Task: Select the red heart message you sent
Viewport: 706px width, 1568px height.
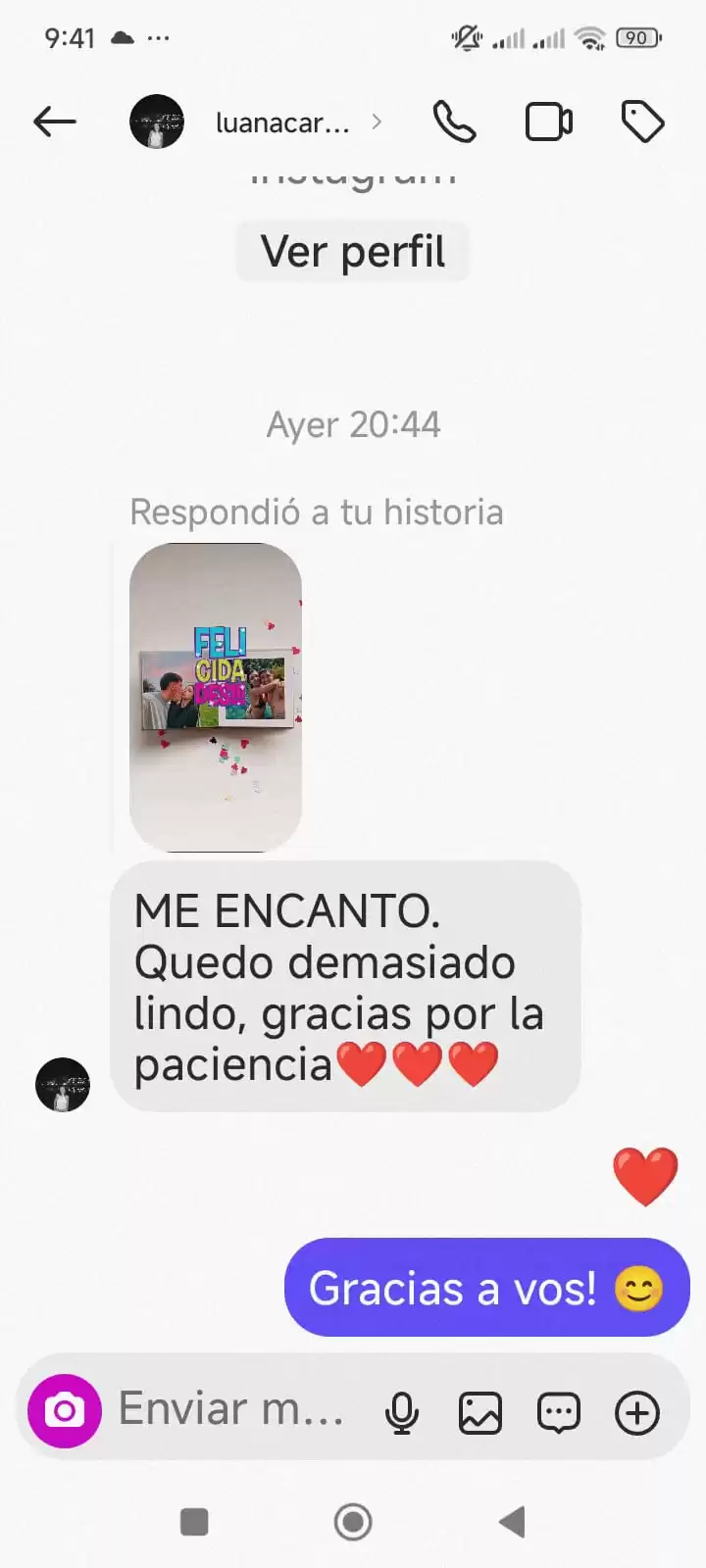Action: click(644, 1177)
